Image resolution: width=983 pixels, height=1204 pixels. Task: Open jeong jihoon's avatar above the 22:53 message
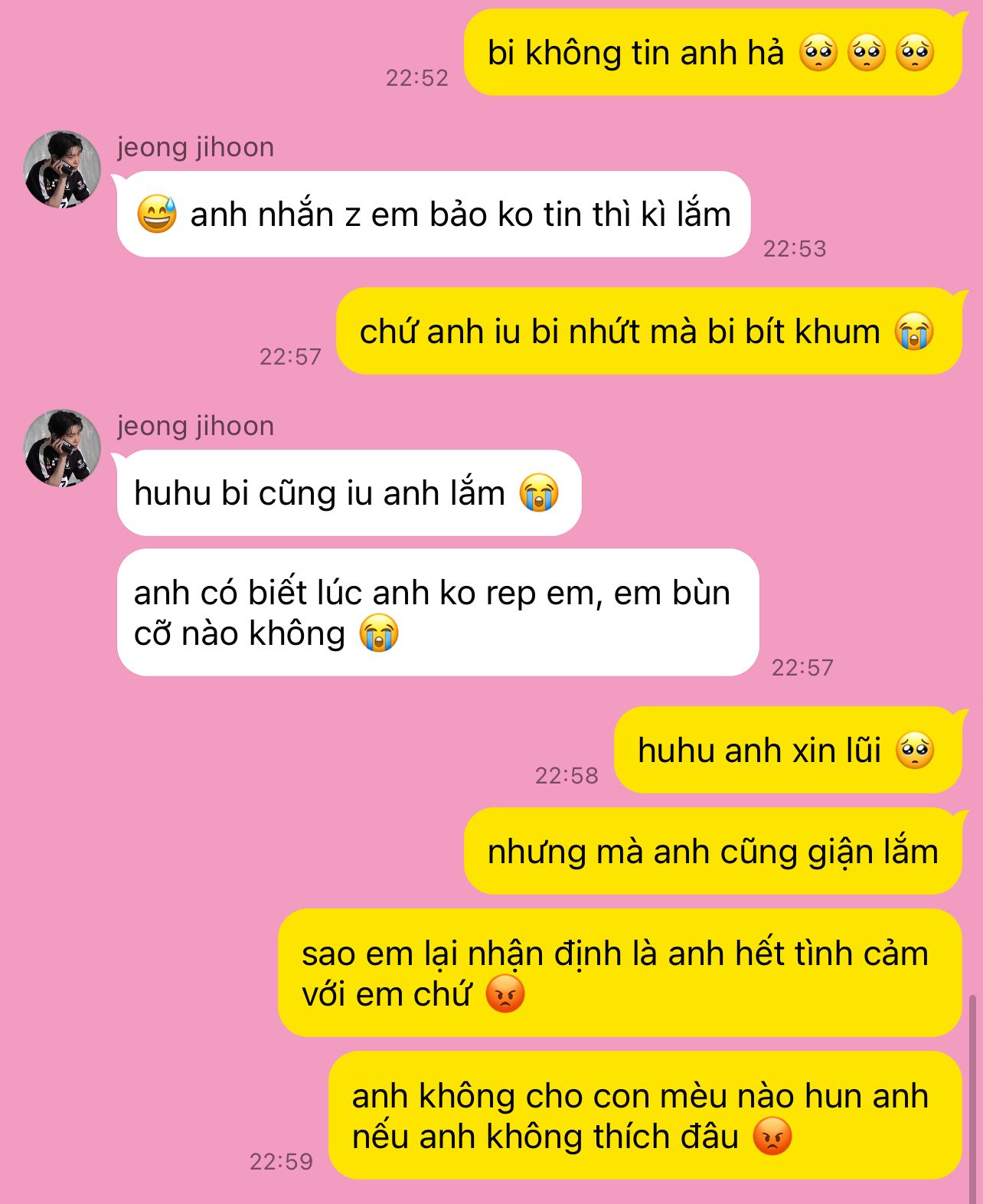coord(62,169)
